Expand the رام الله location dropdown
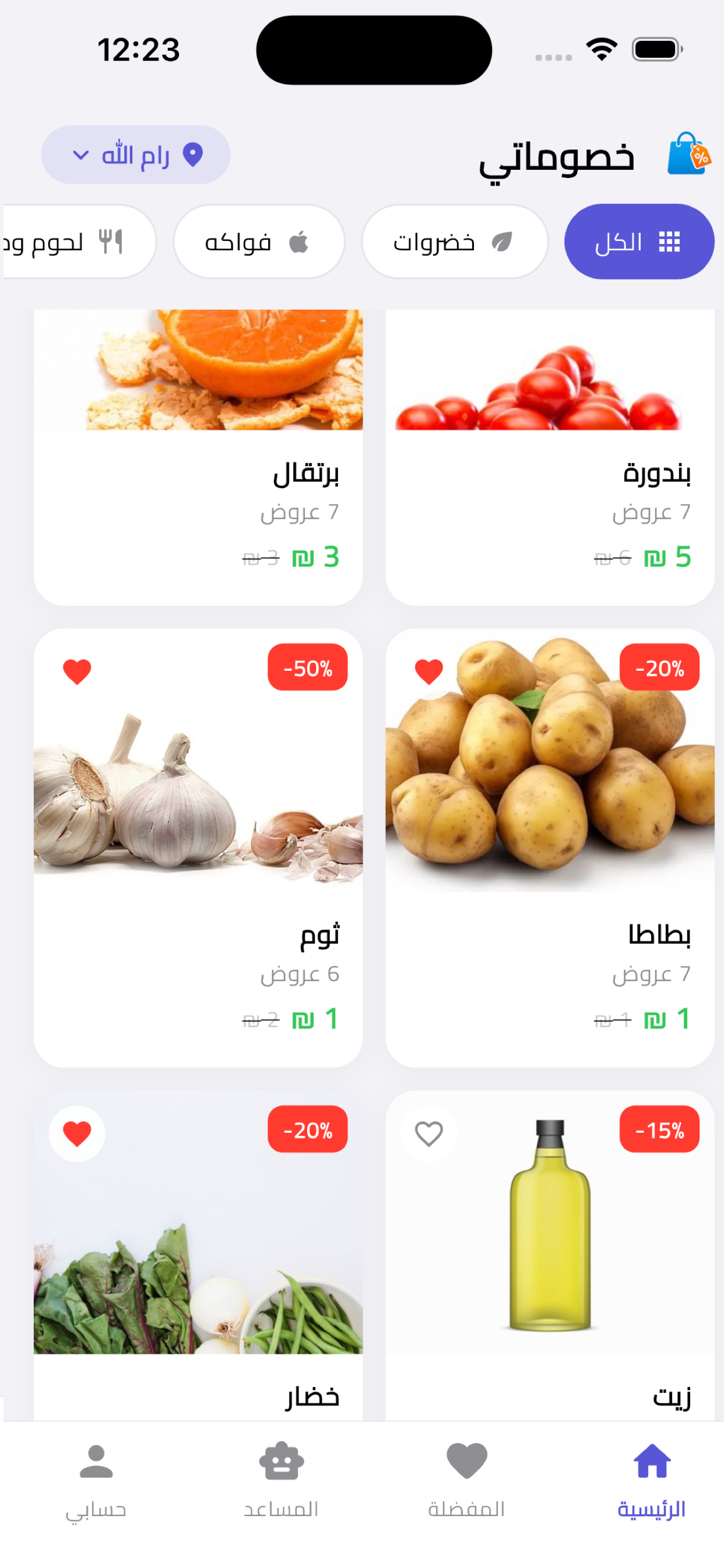The height and width of the screenshot is (1568, 724). click(x=135, y=155)
